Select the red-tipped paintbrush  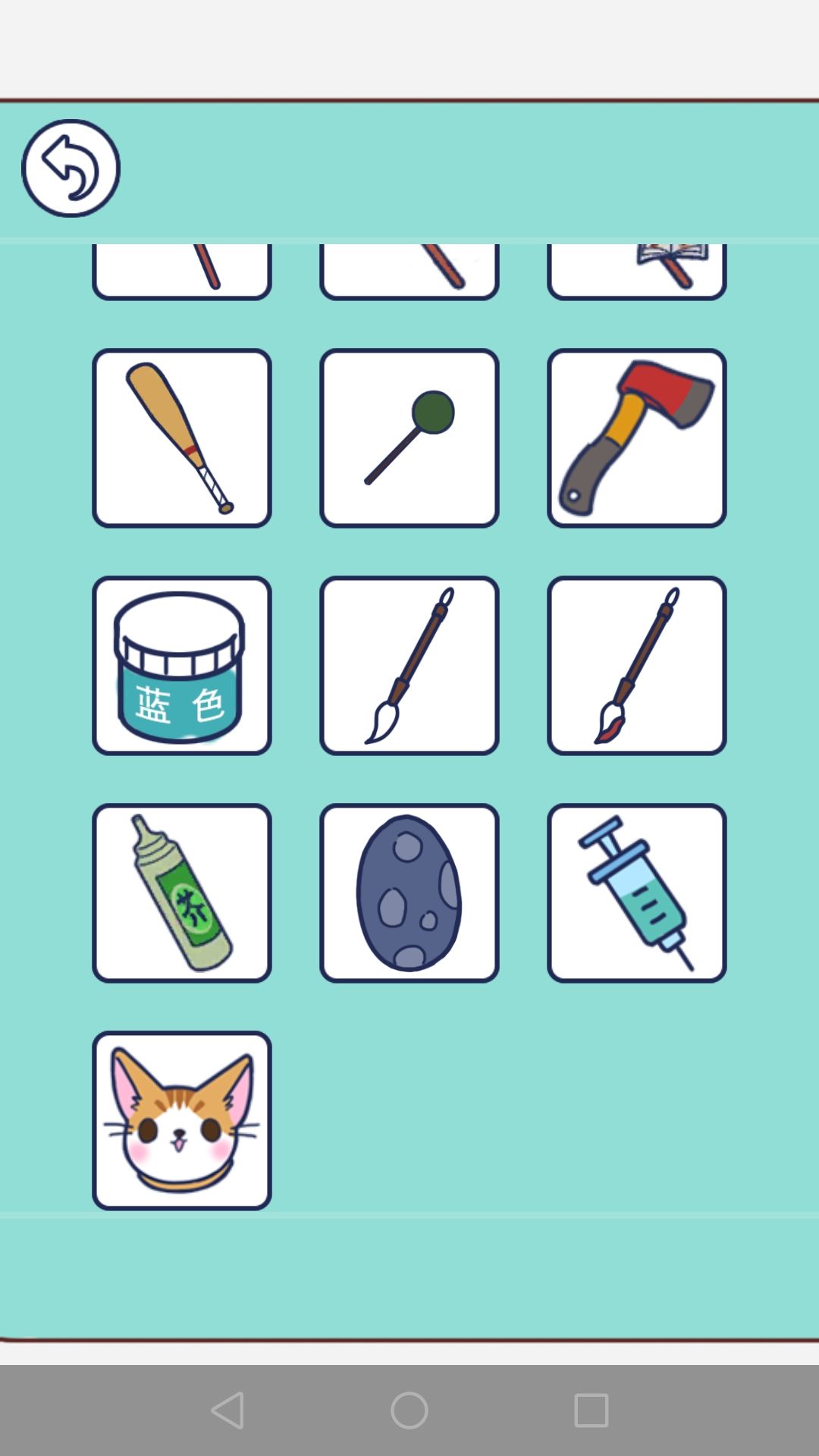coord(637,666)
